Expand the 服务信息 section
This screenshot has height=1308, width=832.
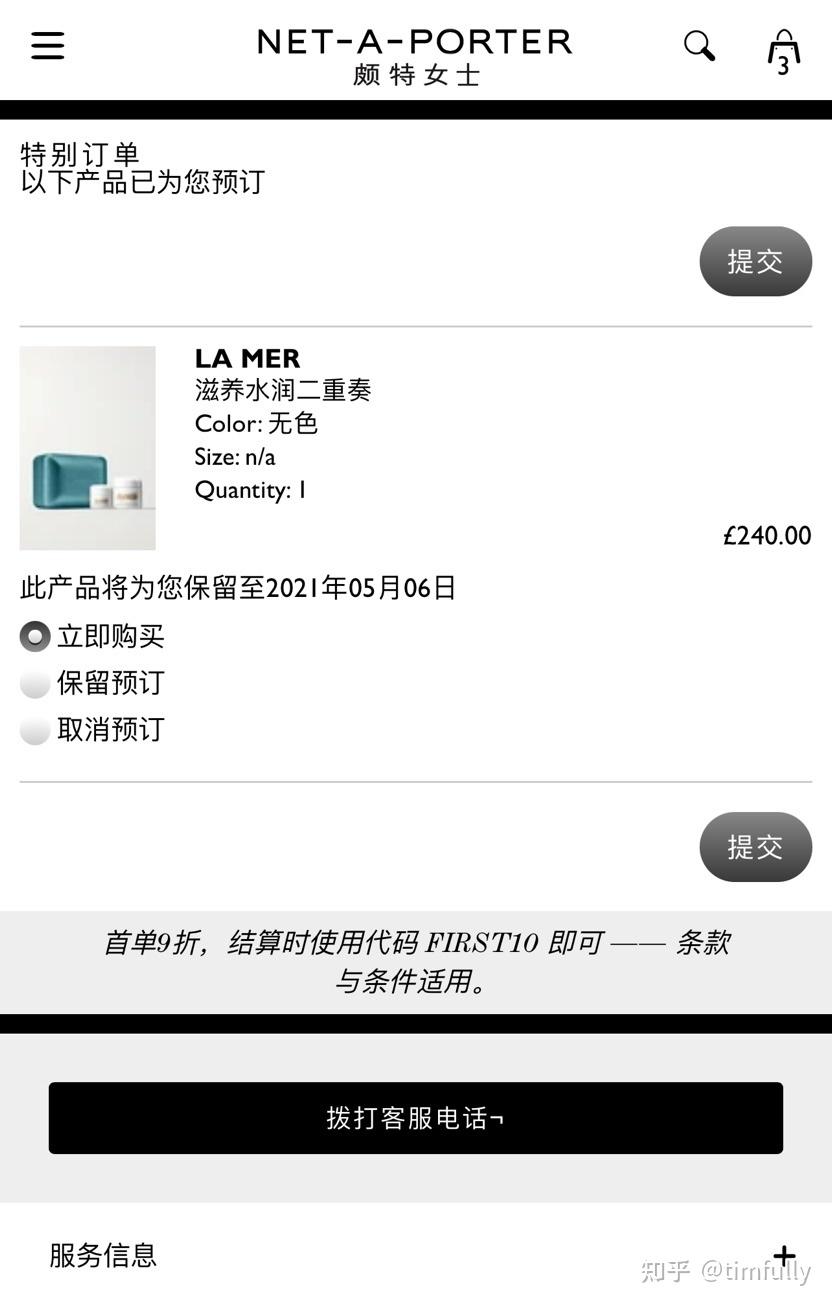784,1255
